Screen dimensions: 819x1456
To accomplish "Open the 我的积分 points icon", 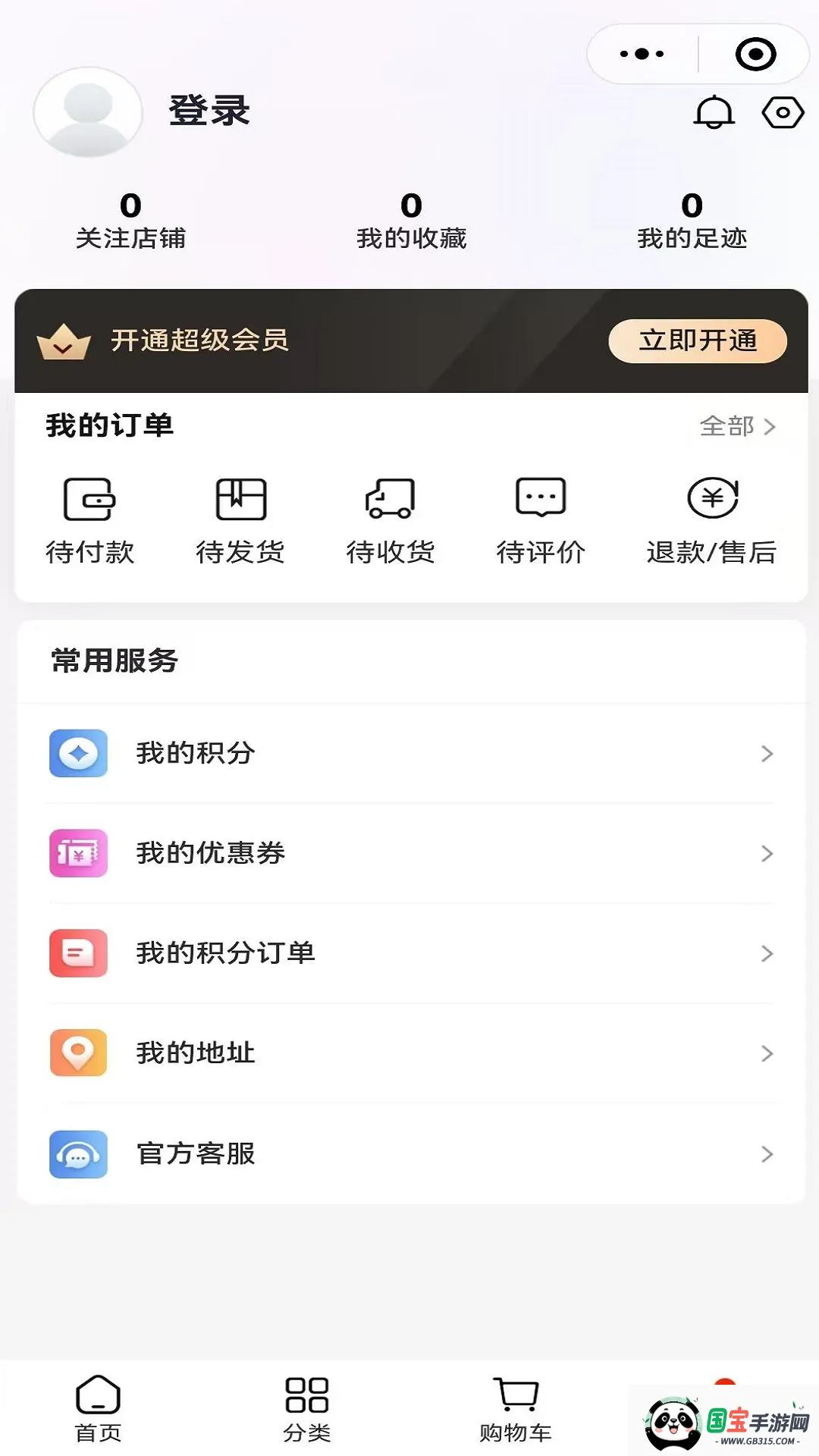I will click(77, 753).
